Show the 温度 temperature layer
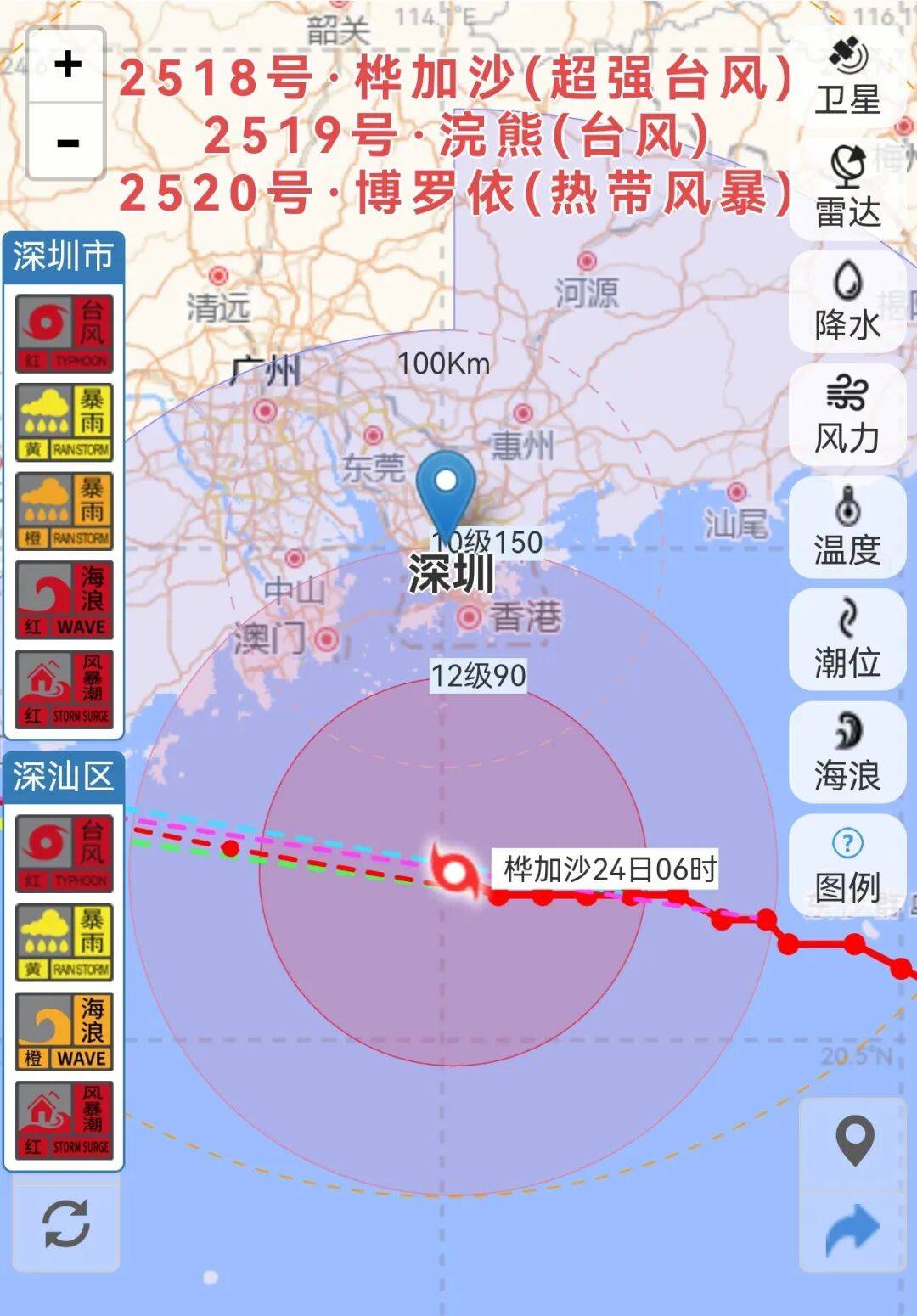This screenshot has width=917, height=1316. click(847, 527)
